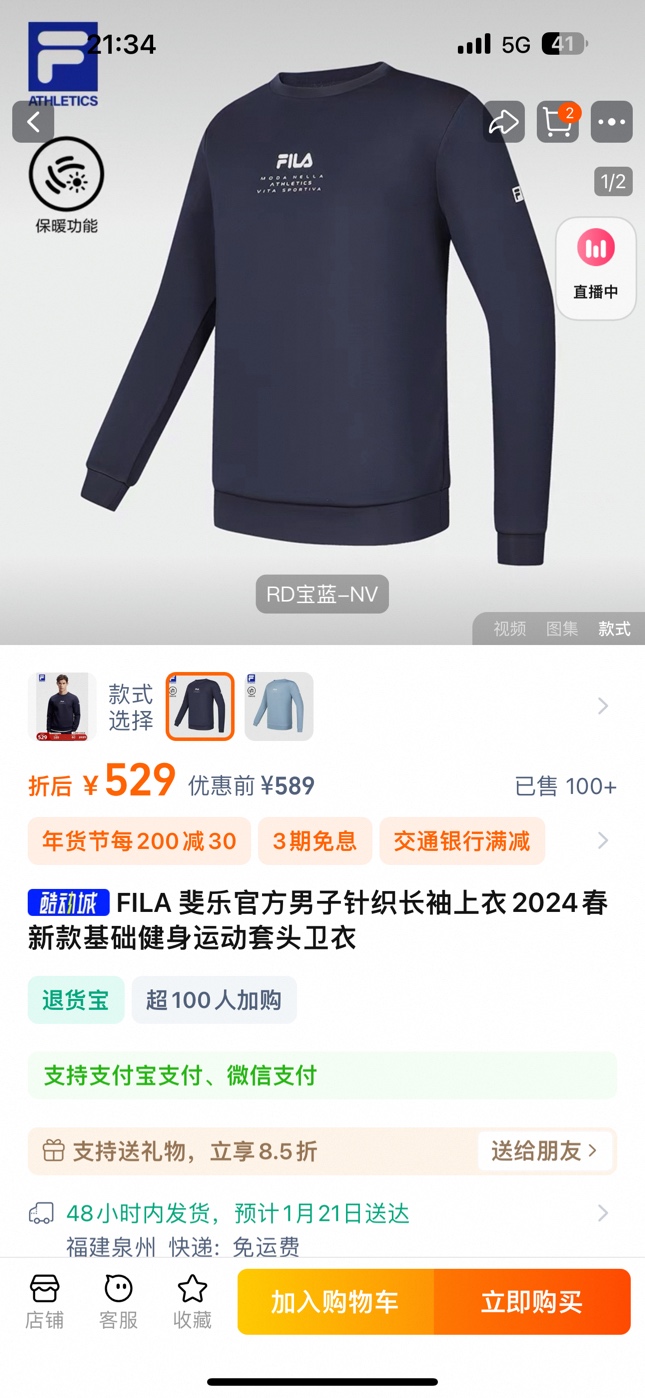Open the three-dot overflow menu
This screenshot has height=1398, width=645.
coord(611,122)
